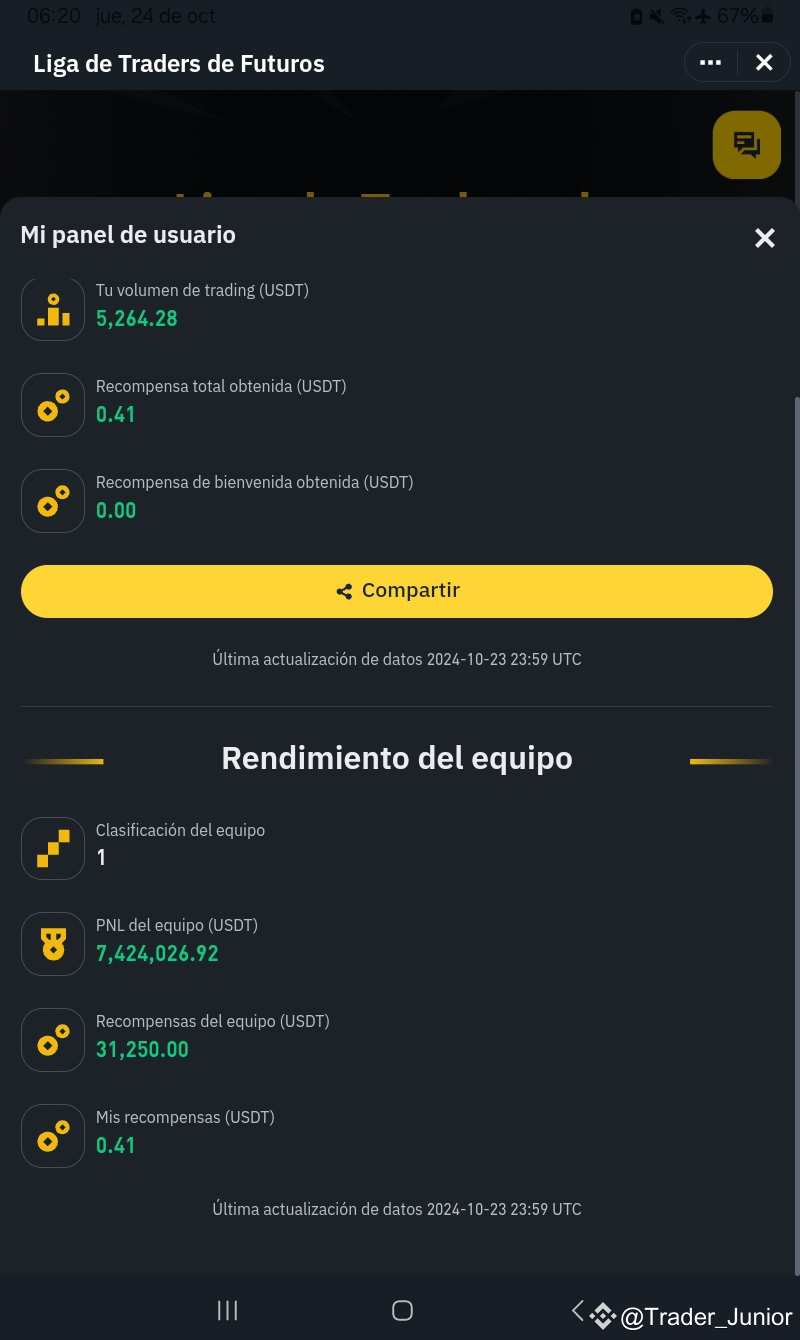Viewport: 800px width, 1340px height.
Task: Select the trading volume value 5,264.28
Action: tap(136, 318)
